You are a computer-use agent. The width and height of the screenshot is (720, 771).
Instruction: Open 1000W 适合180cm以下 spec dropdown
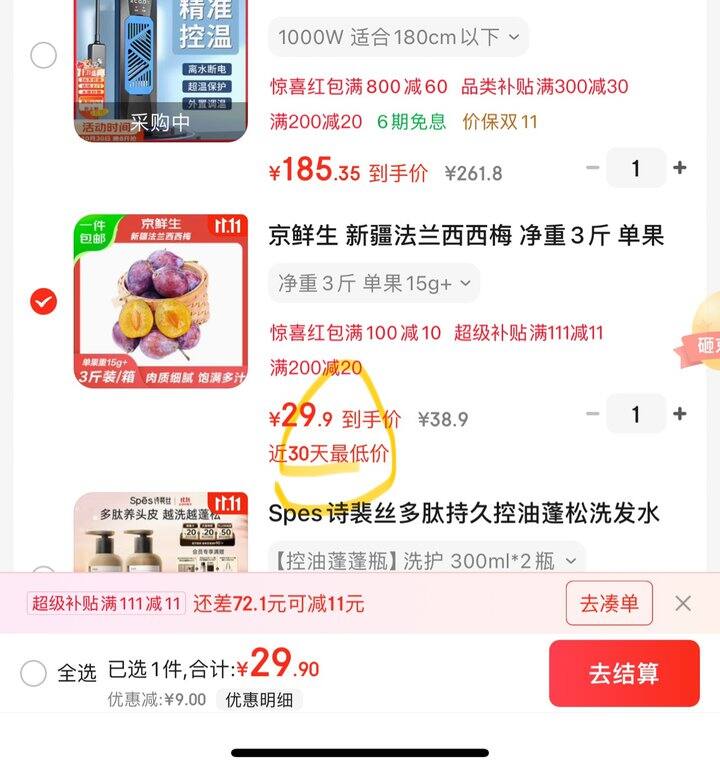395,37
